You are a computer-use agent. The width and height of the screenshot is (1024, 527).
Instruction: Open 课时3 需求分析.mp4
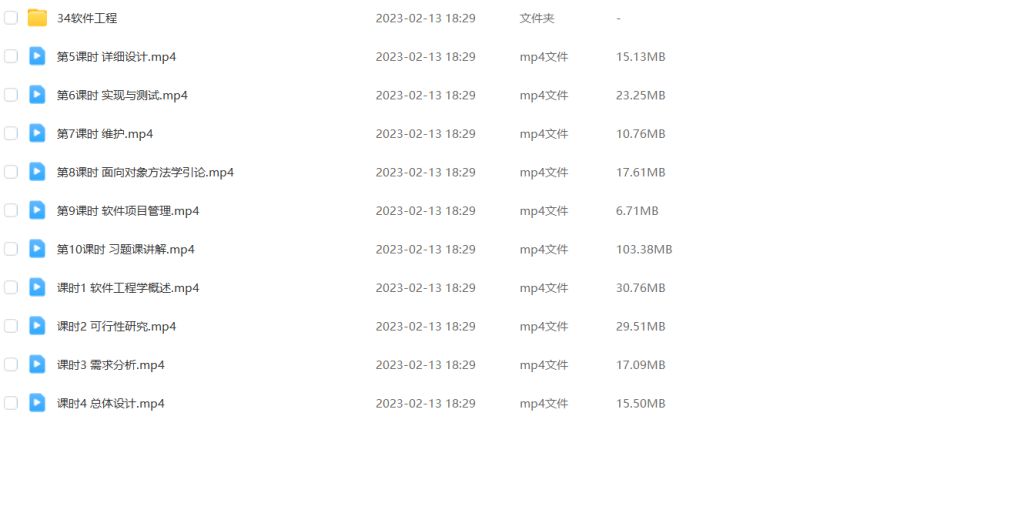[110, 365]
